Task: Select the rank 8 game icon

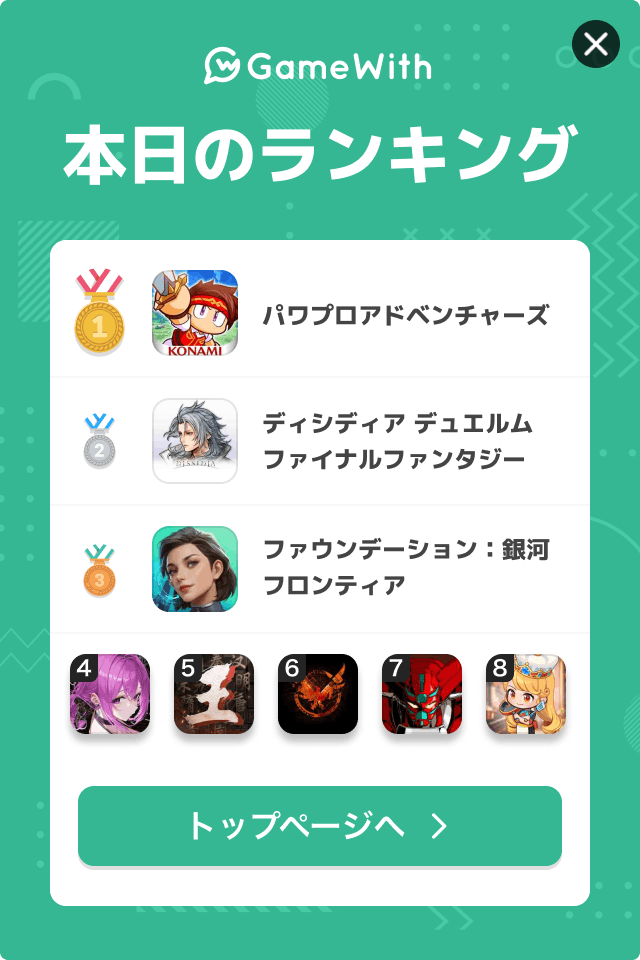Action: pyautogui.click(x=526, y=694)
